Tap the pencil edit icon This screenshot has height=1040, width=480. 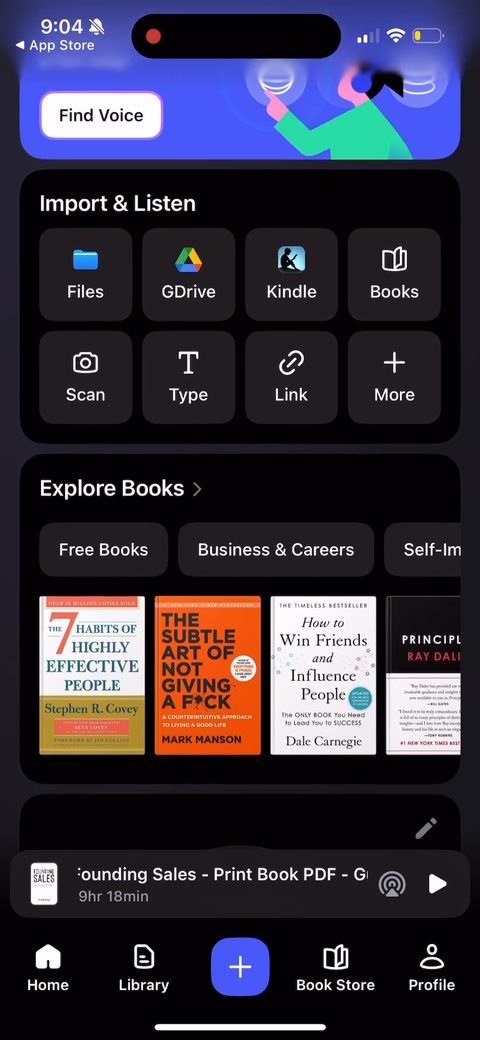tap(426, 828)
